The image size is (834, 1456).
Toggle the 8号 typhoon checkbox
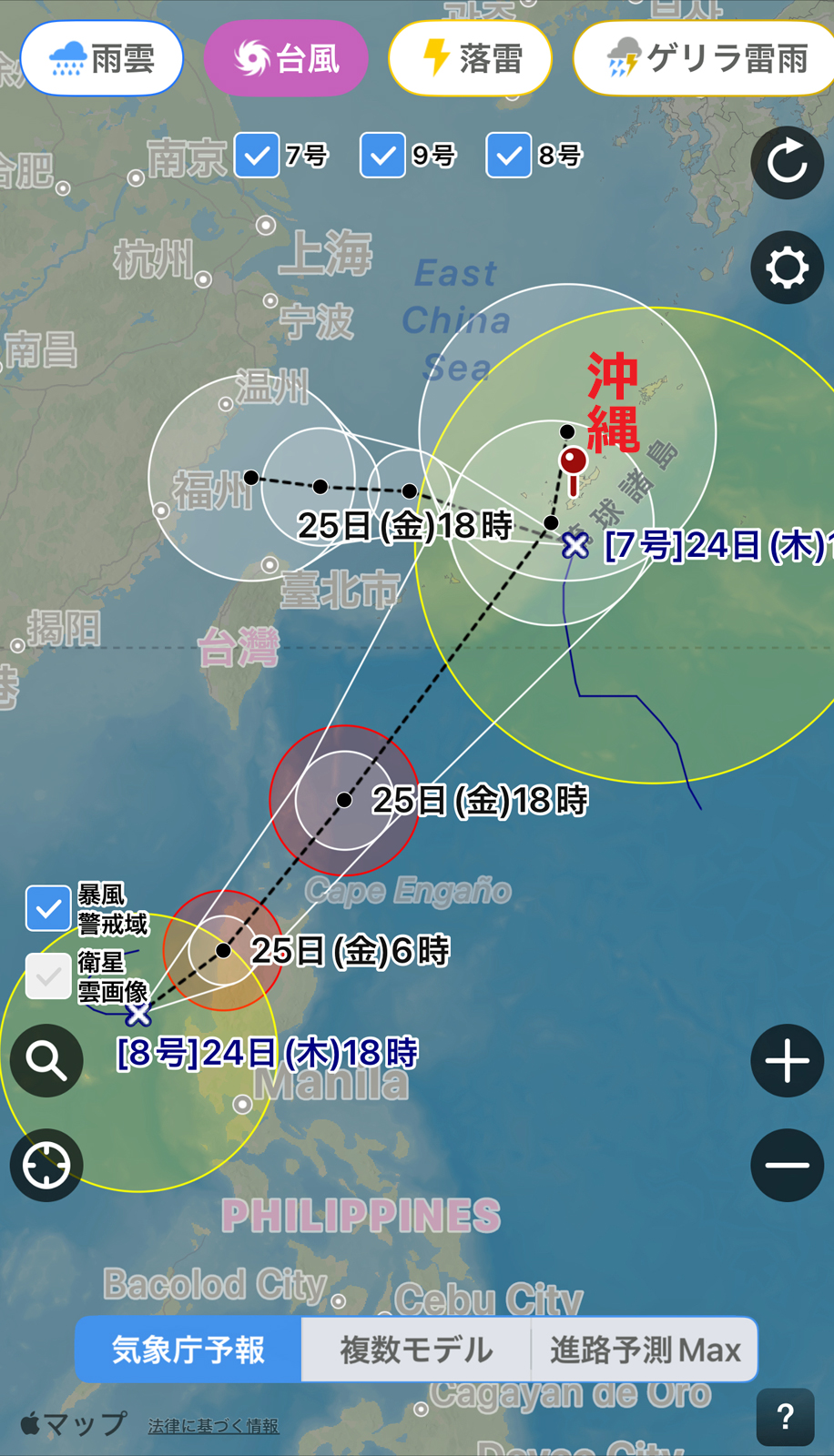(x=509, y=155)
